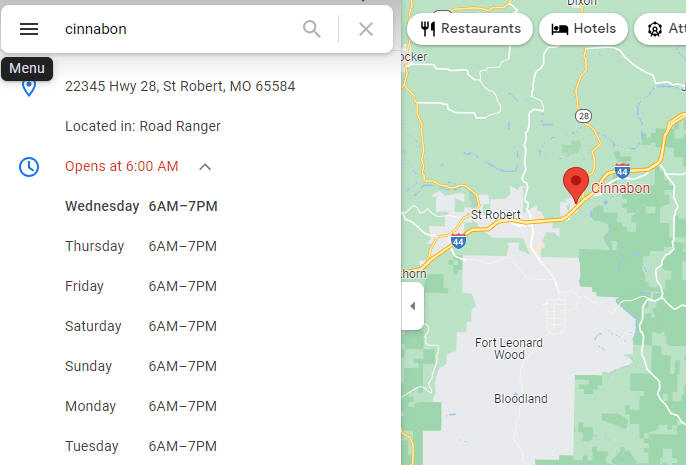Run search with the magnifier icon

click(312, 29)
